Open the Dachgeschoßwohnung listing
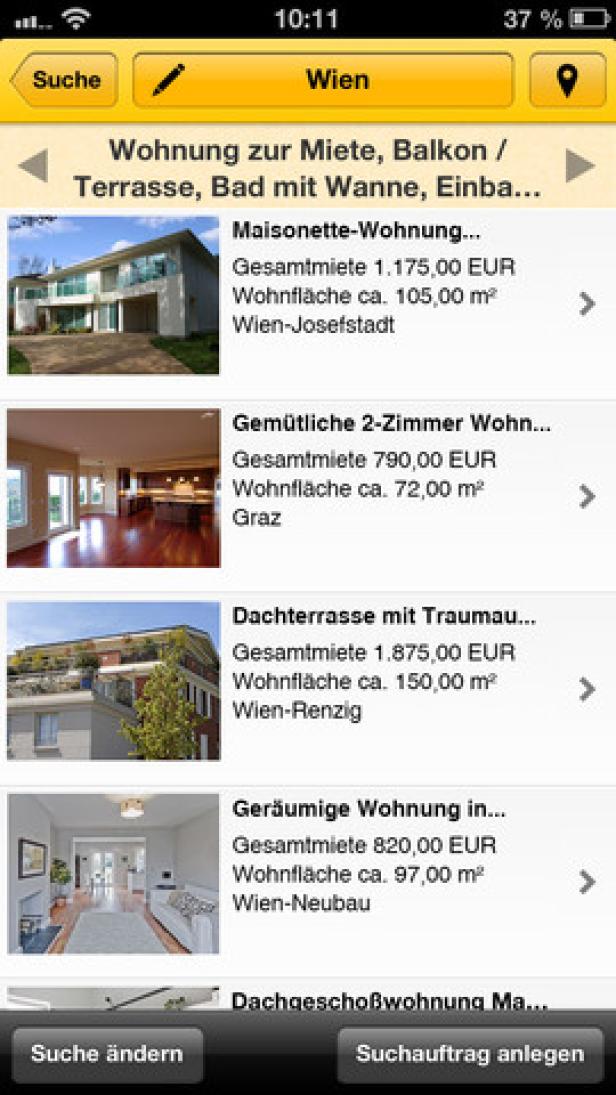616x1095 pixels. 388,999
